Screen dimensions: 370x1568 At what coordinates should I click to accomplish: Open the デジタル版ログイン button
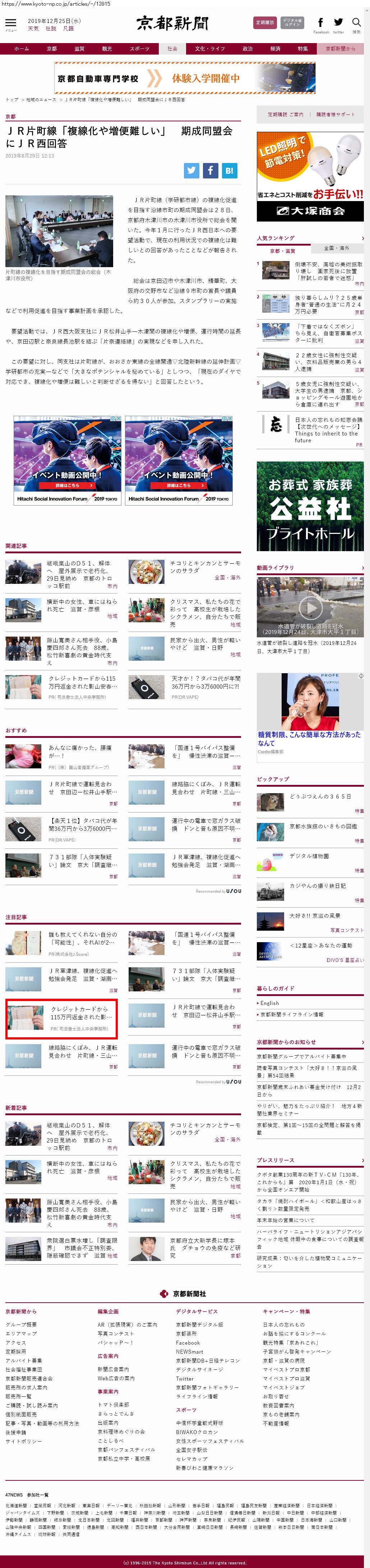tap(292, 23)
